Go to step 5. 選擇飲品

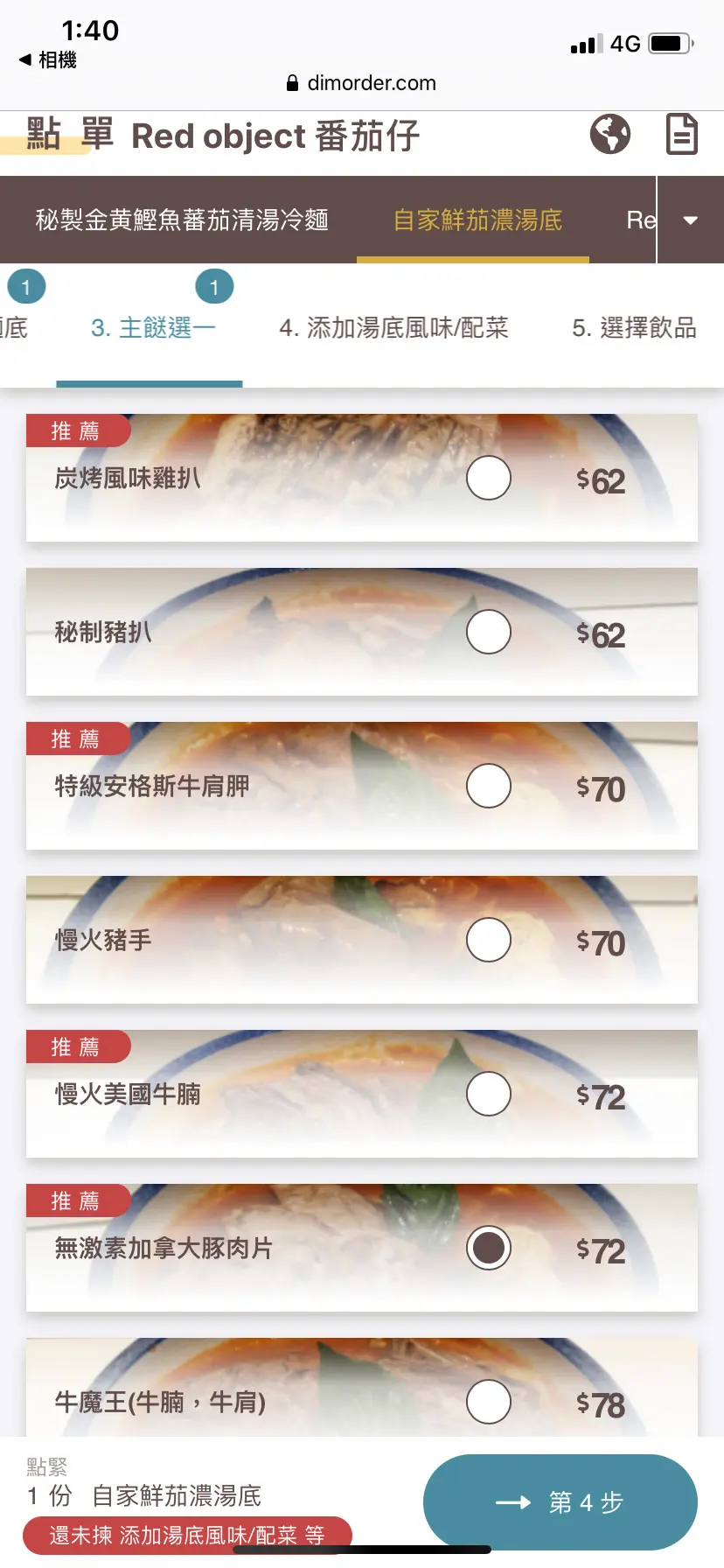coord(634,328)
